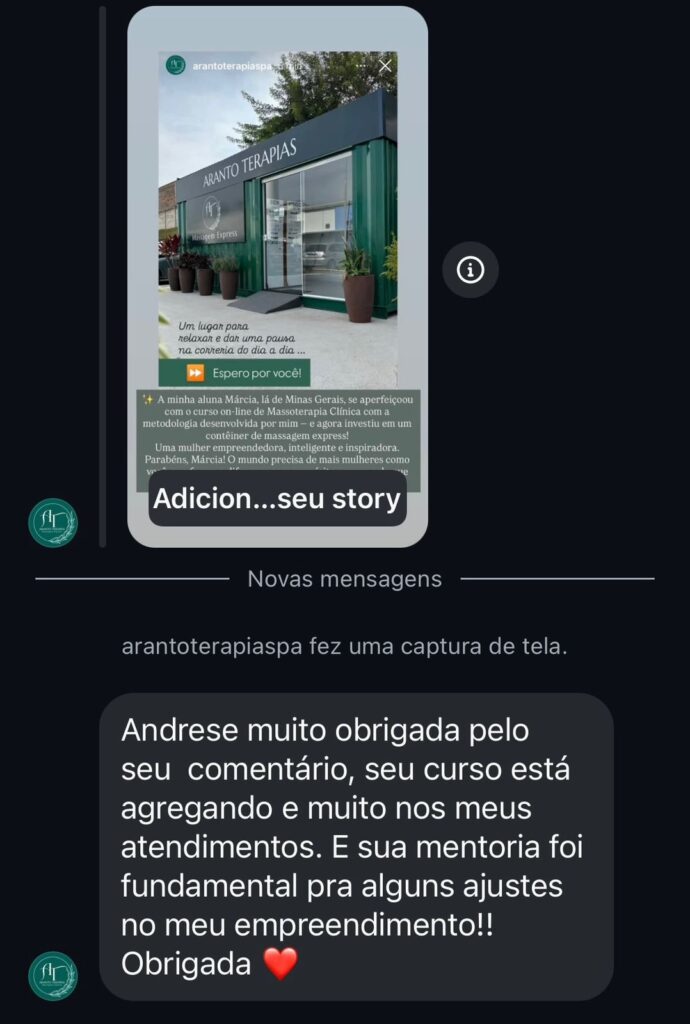
Task: Open the info icon beside the story
Action: pyautogui.click(x=470, y=269)
